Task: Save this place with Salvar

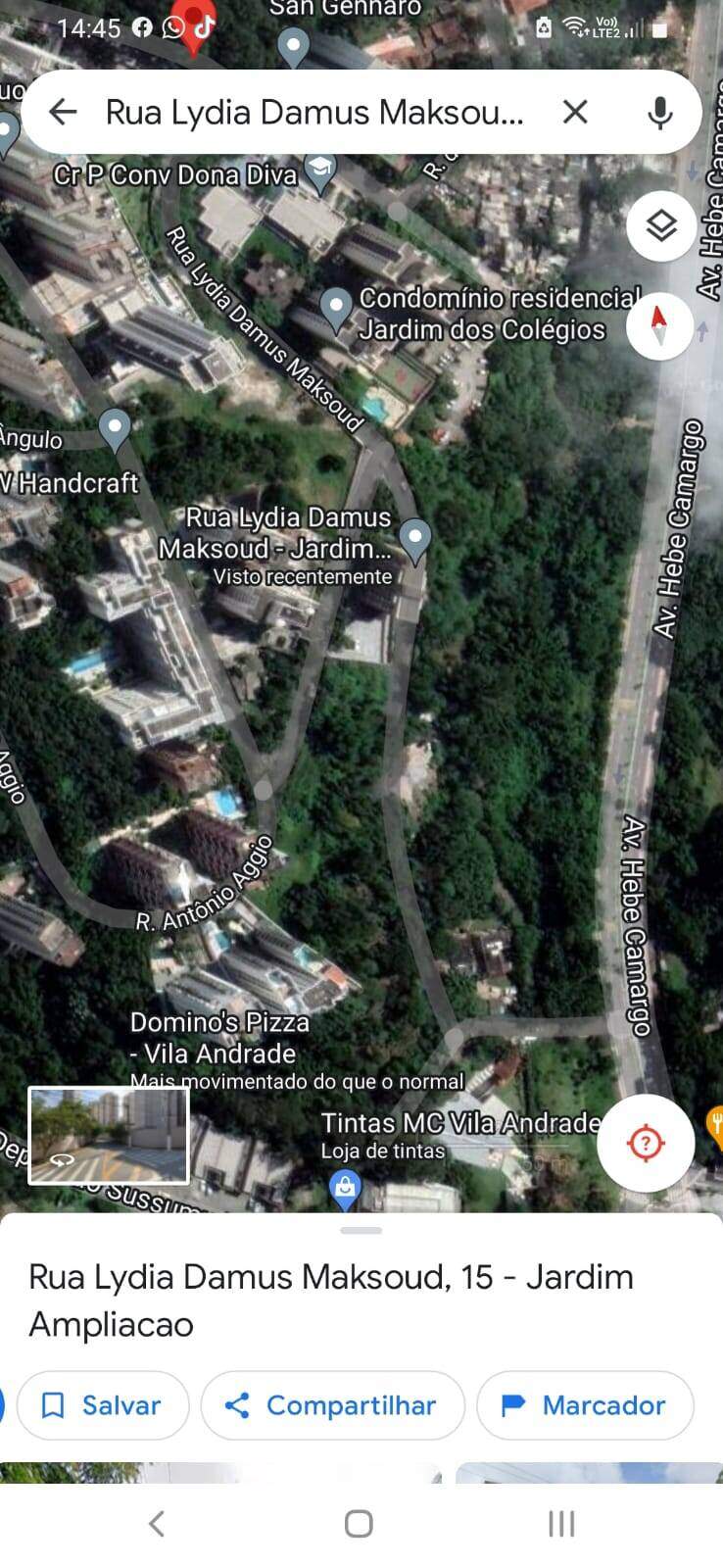Action: [102, 1405]
